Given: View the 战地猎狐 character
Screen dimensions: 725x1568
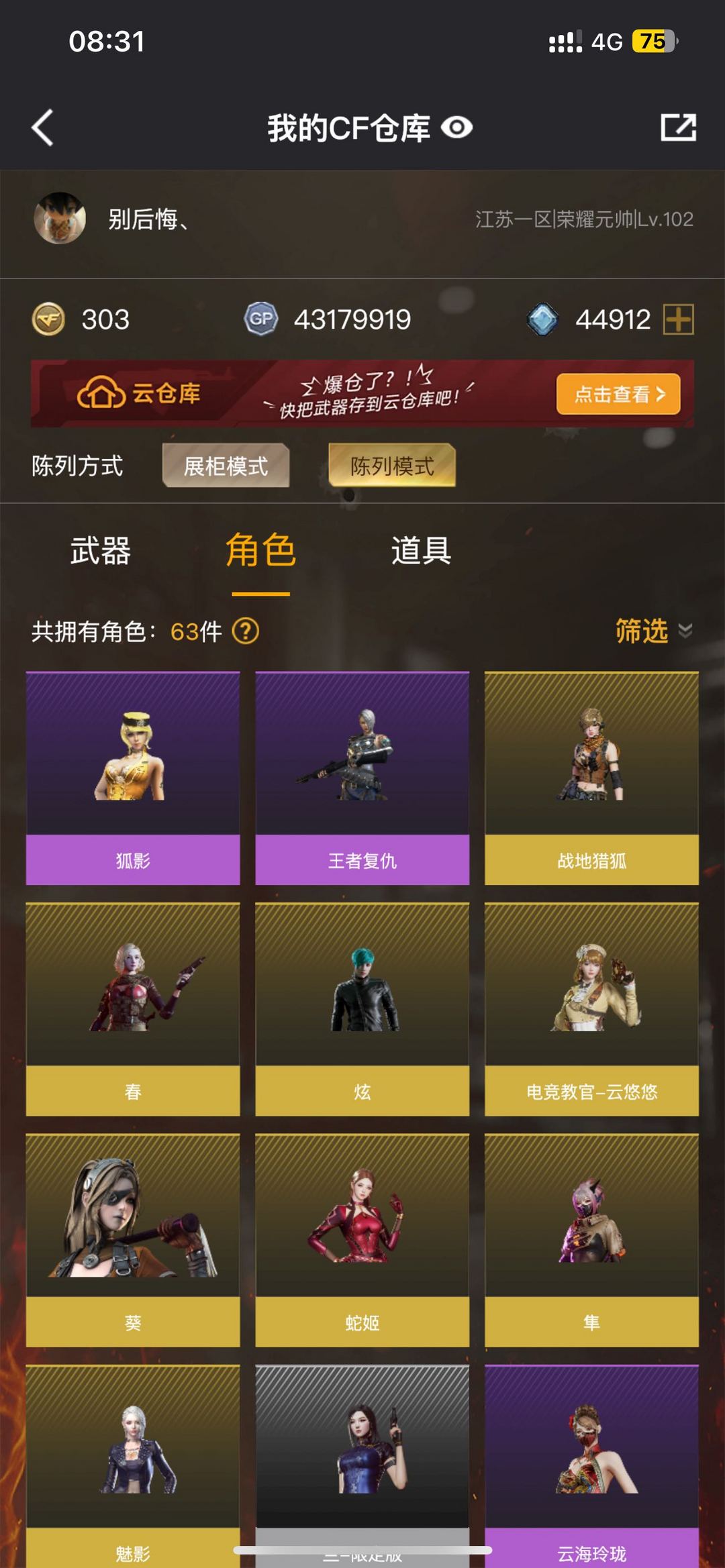Looking at the screenshot, I should 592,778.
